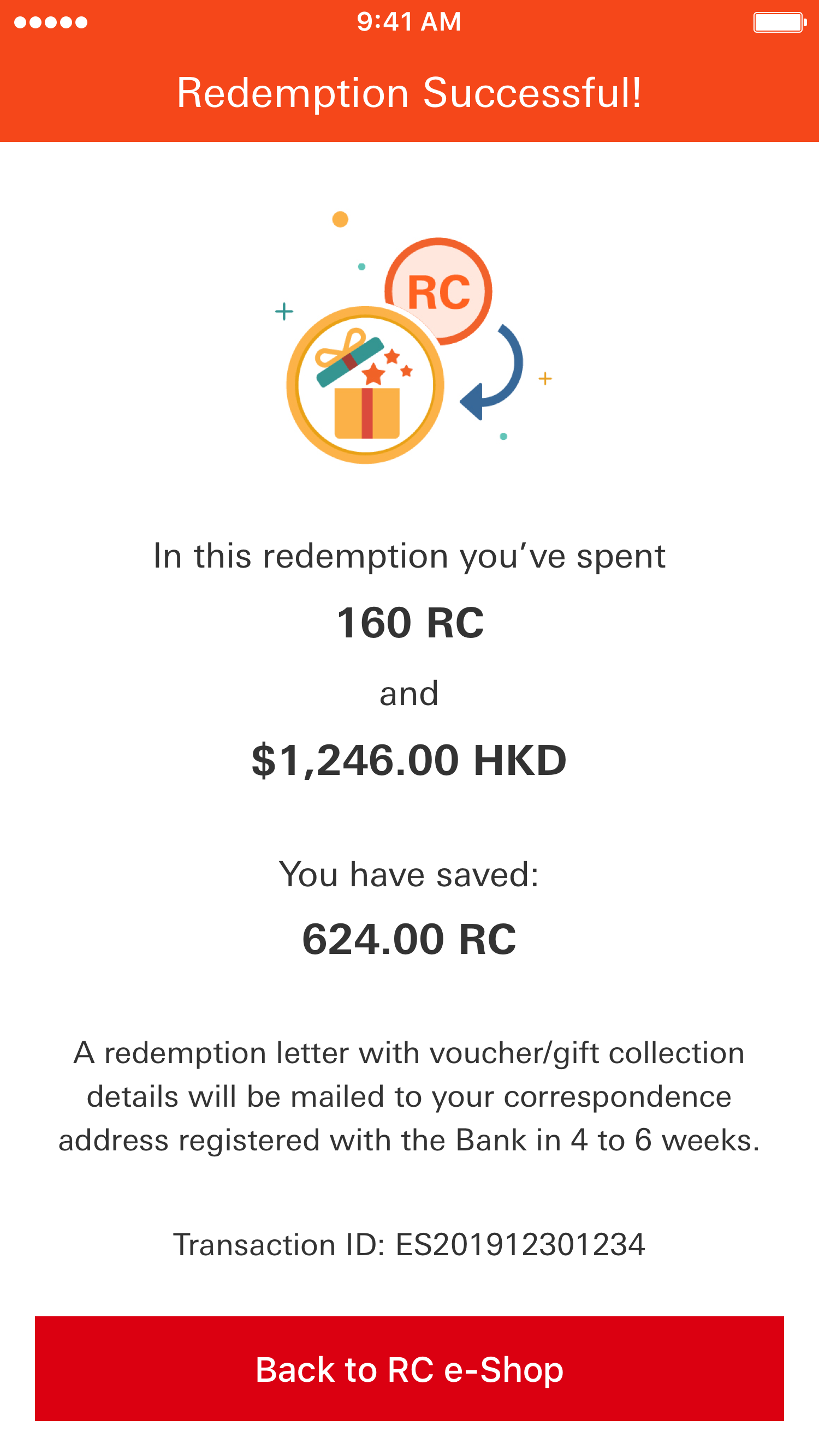This screenshot has height=1456, width=819.
Task: Go back to RC e-Shop
Action: pos(409,1369)
